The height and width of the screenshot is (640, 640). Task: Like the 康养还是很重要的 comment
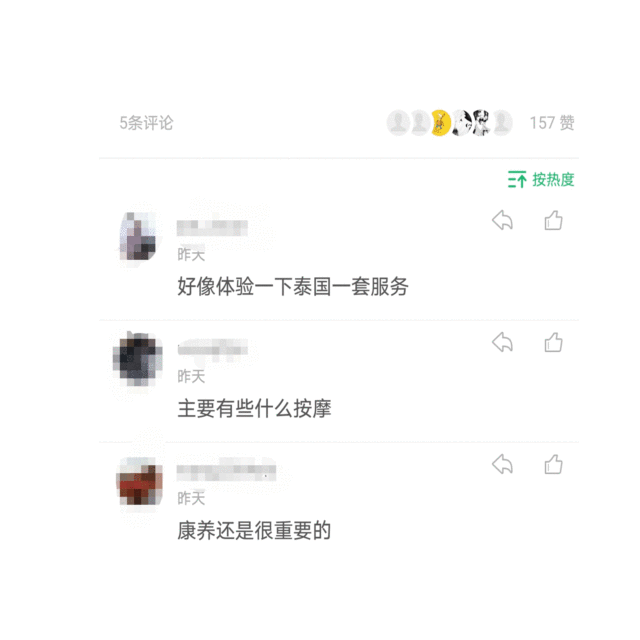[x=553, y=465]
